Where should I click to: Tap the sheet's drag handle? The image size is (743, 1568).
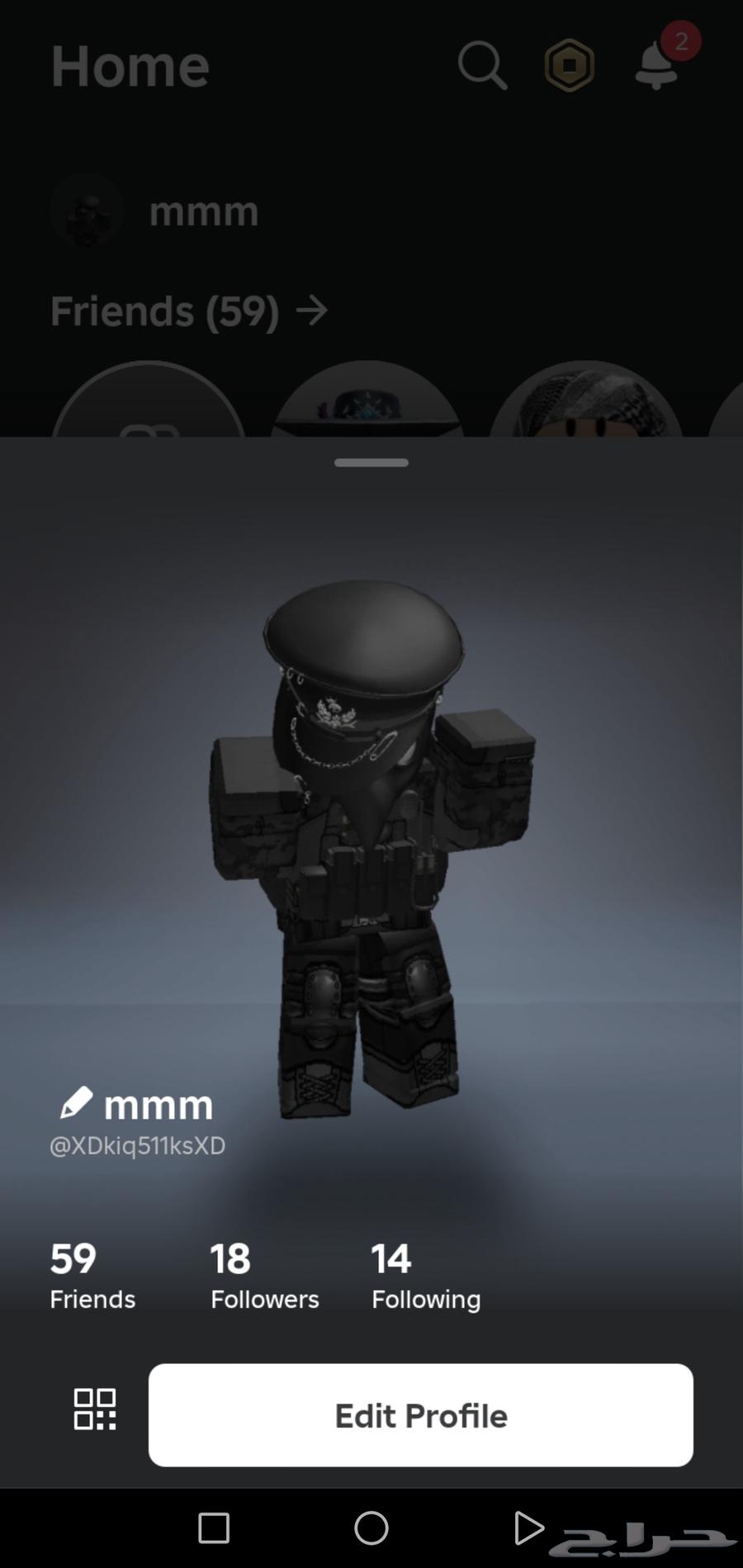pos(371,463)
